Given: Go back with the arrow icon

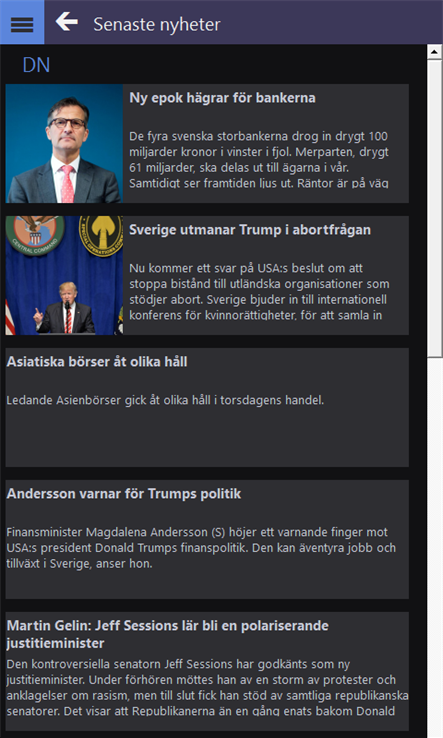Looking at the screenshot, I should [x=66, y=22].
